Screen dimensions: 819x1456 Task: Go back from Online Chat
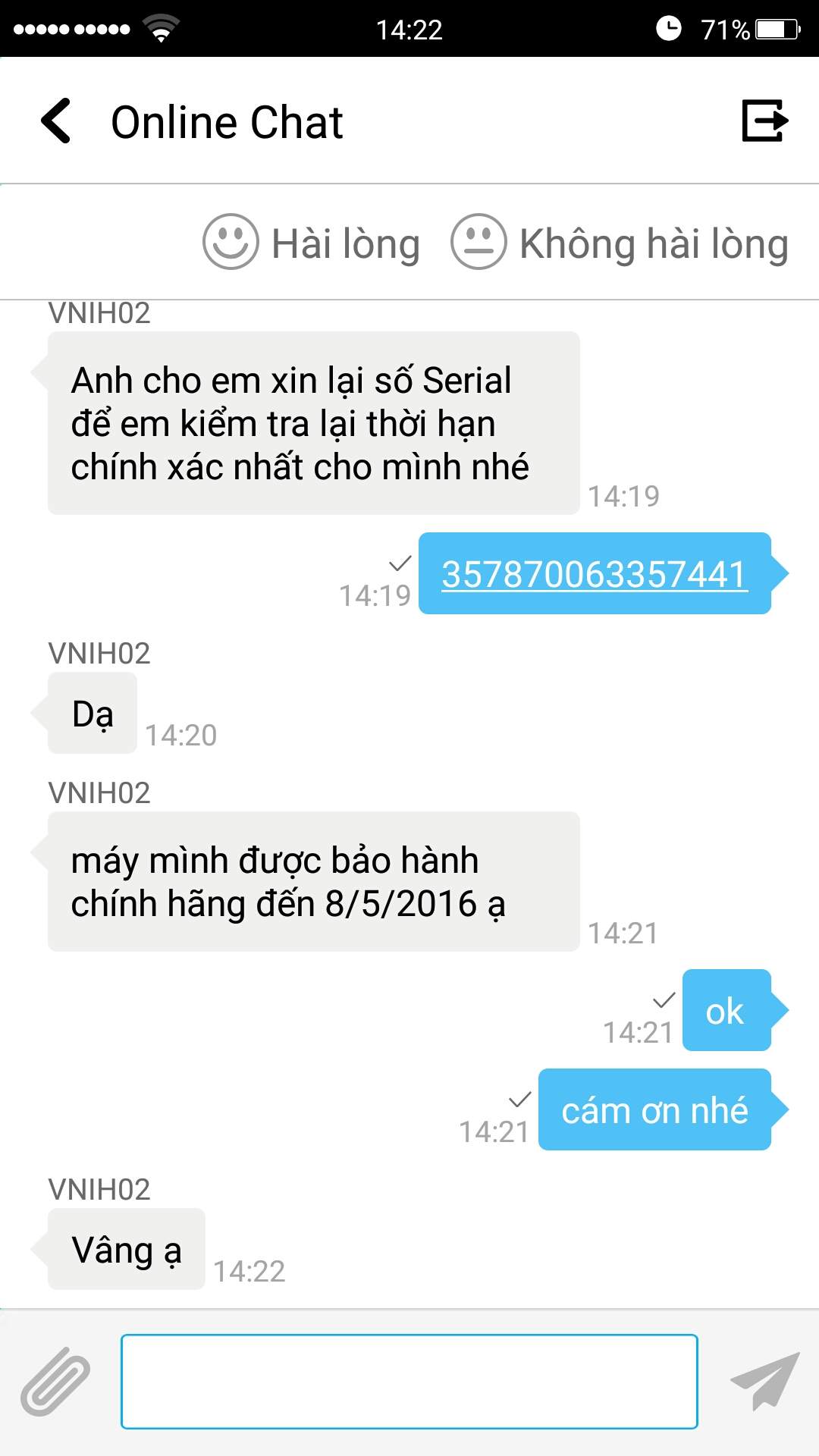click(56, 121)
